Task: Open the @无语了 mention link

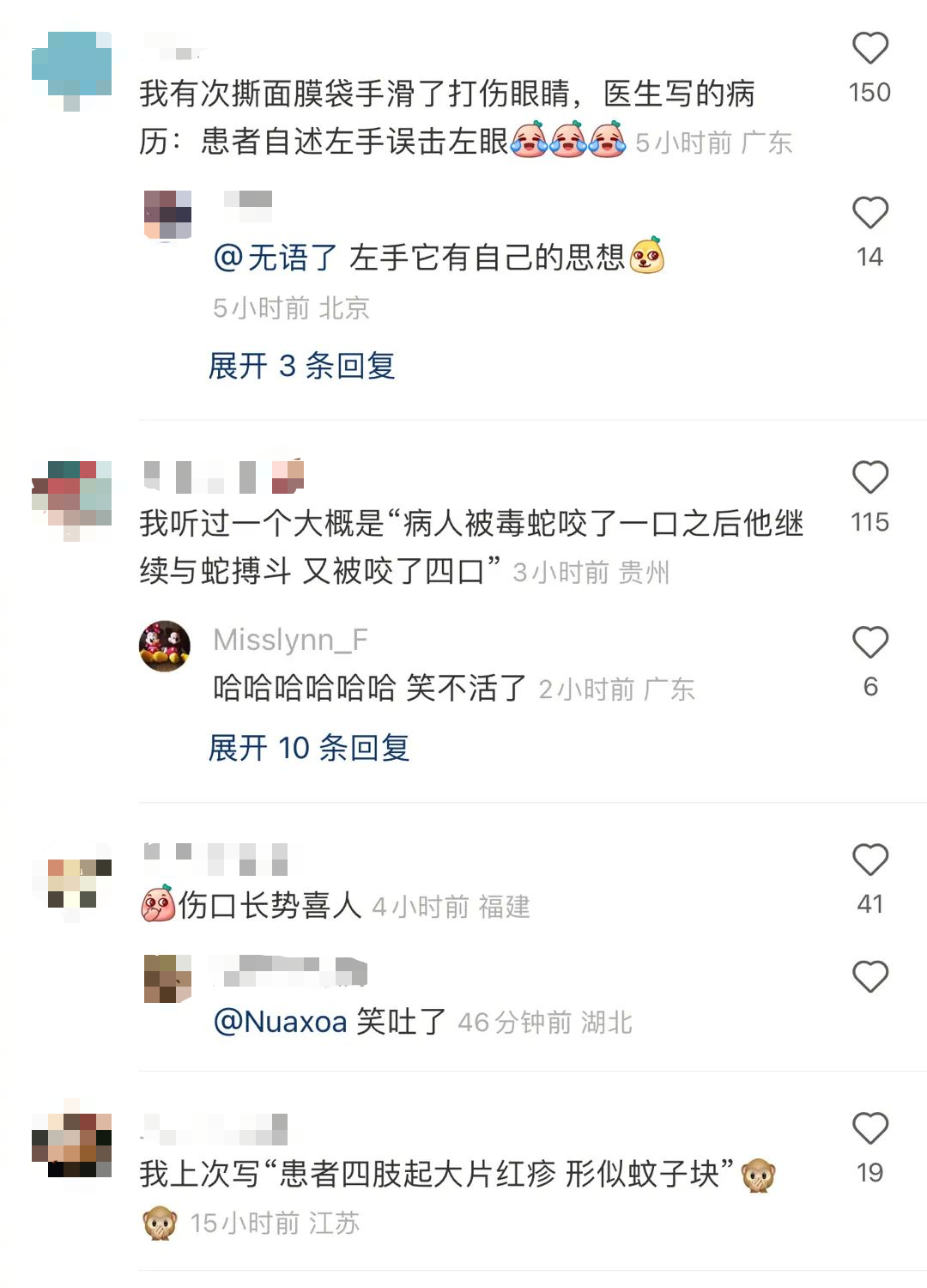Action: coord(275,258)
